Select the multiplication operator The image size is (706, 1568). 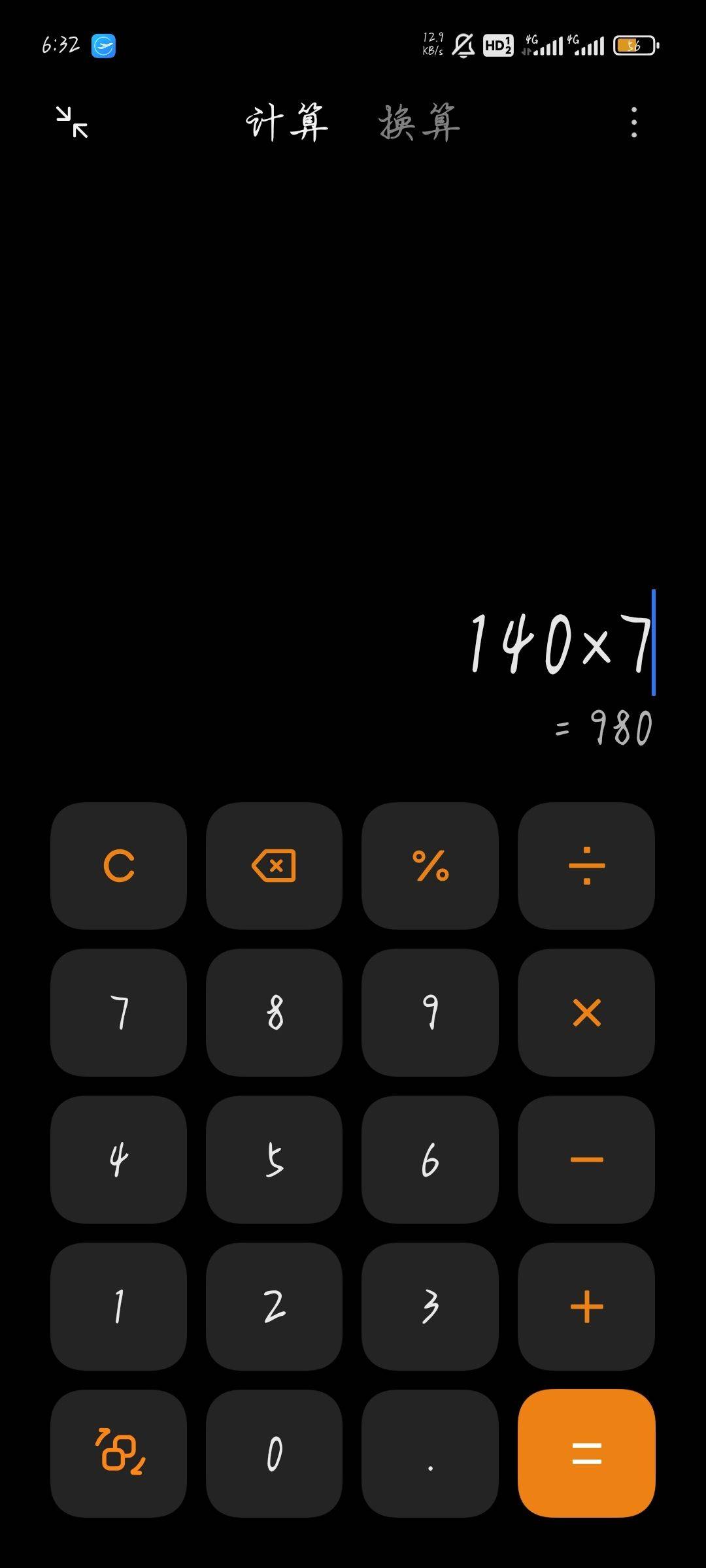(586, 1013)
